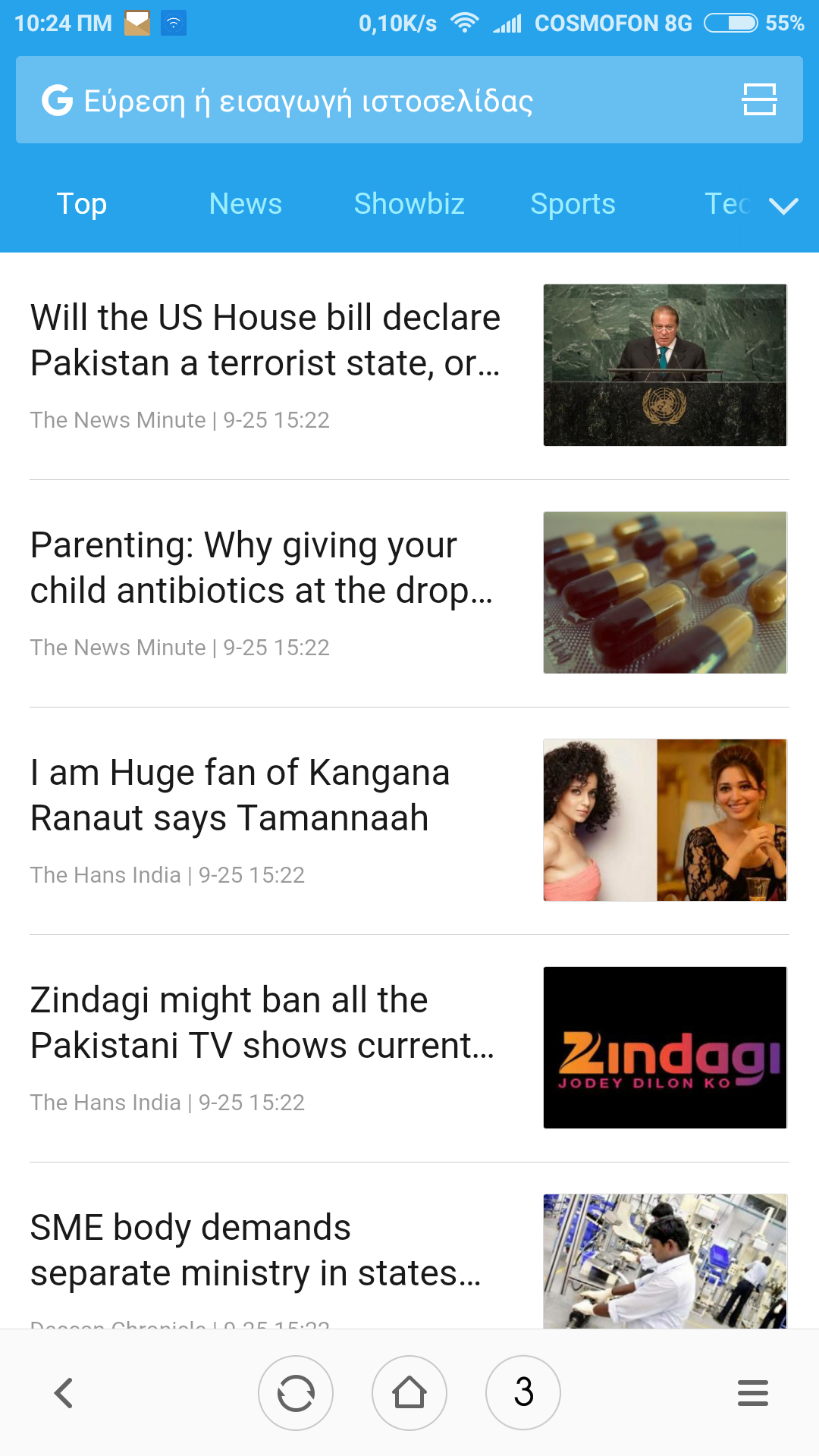Open the browser hamburger menu
Image resolution: width=819 pixels, height=1456 pixels.
tap(752, 1393)
